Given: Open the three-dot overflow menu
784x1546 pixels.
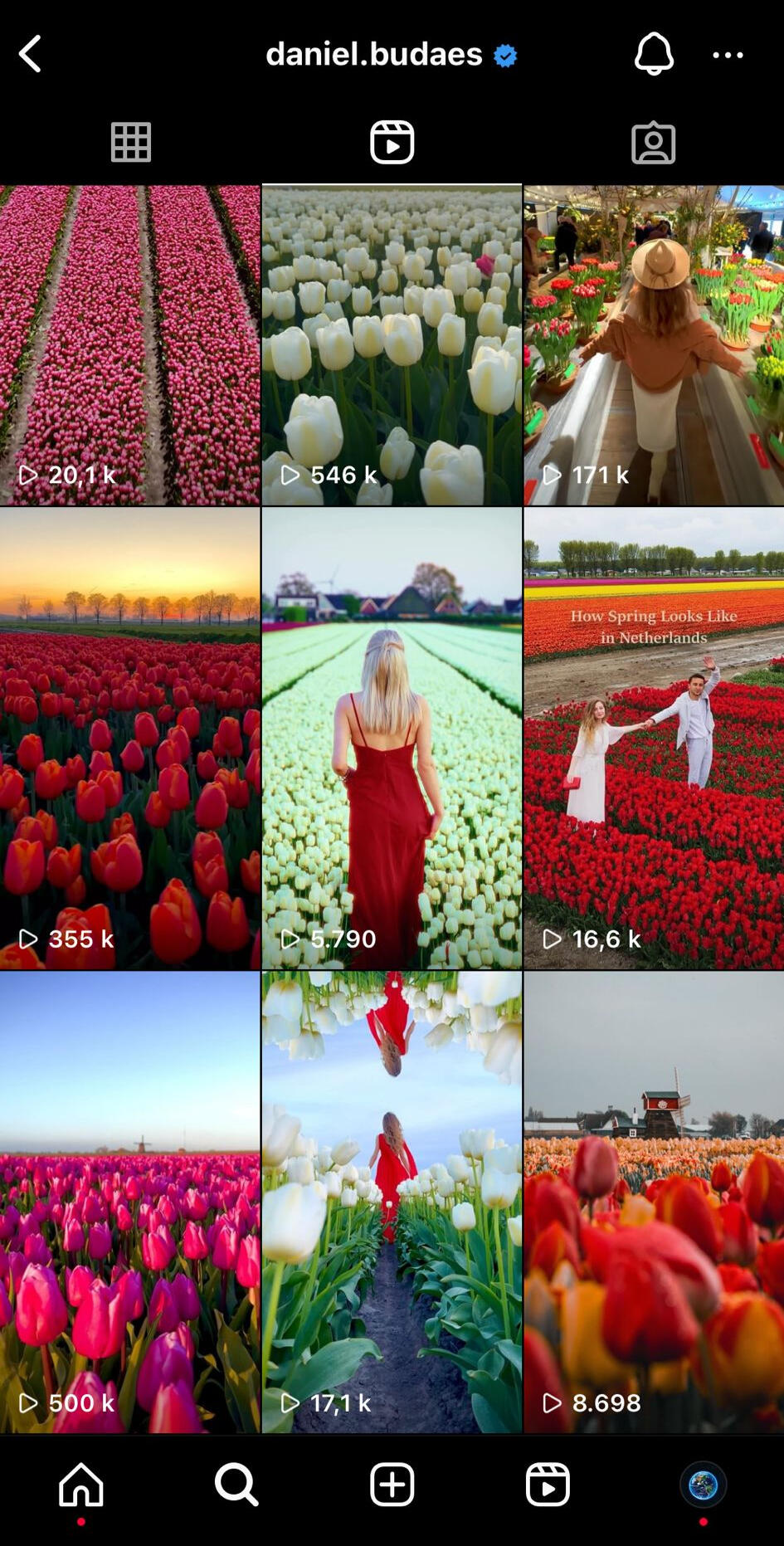Looking at the screenshot, I should point(728,56).
